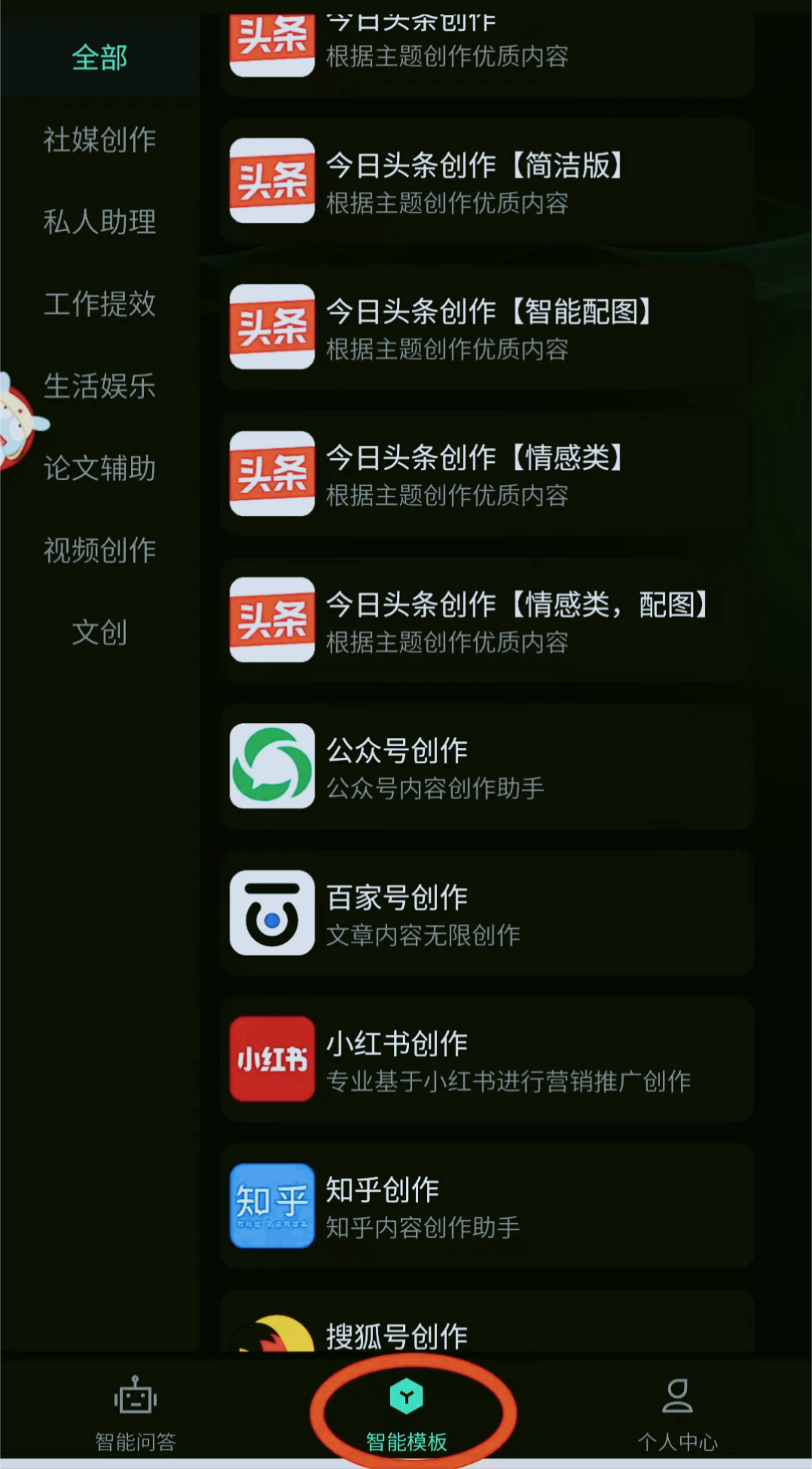Open the 工作提效 category

(99, 304)
